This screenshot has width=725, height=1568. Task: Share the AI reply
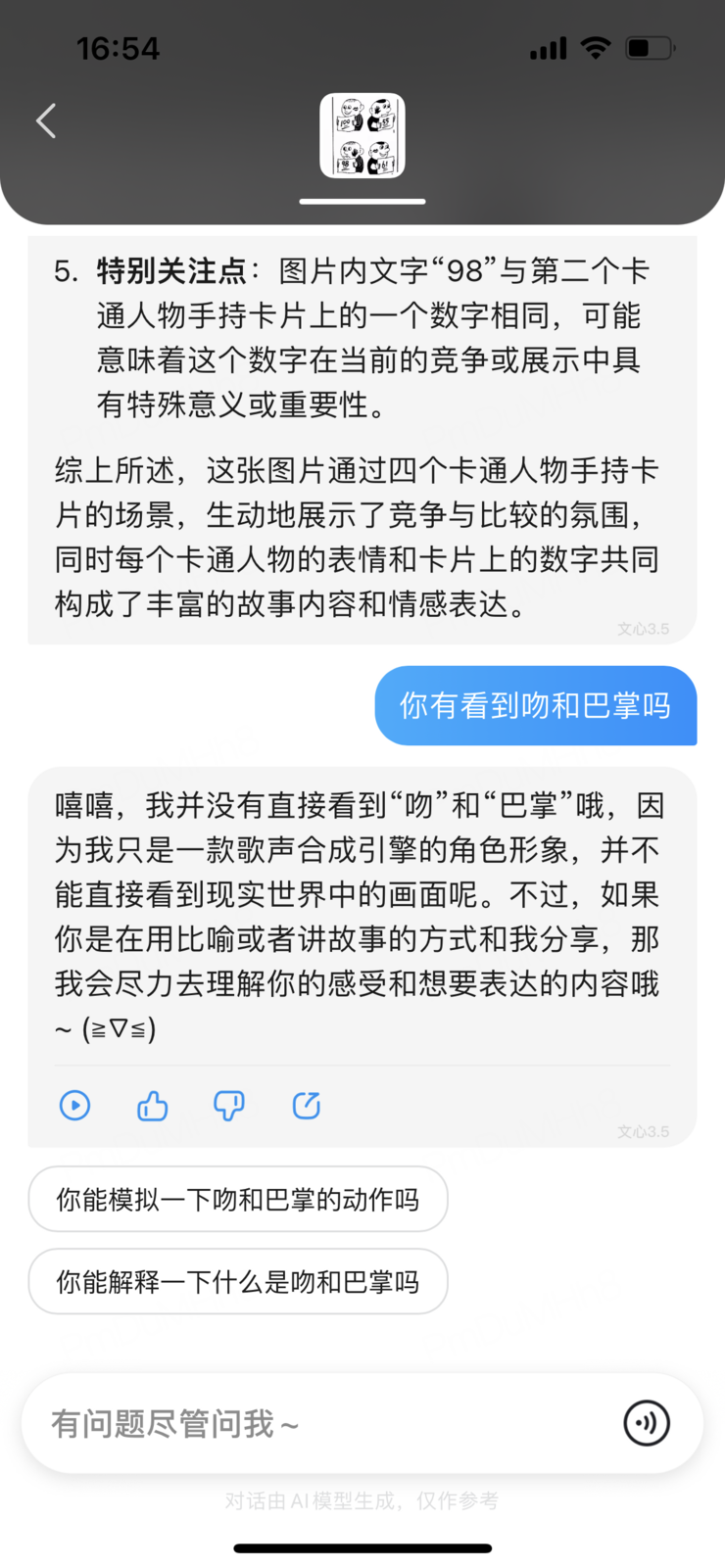coord(307,1106)
